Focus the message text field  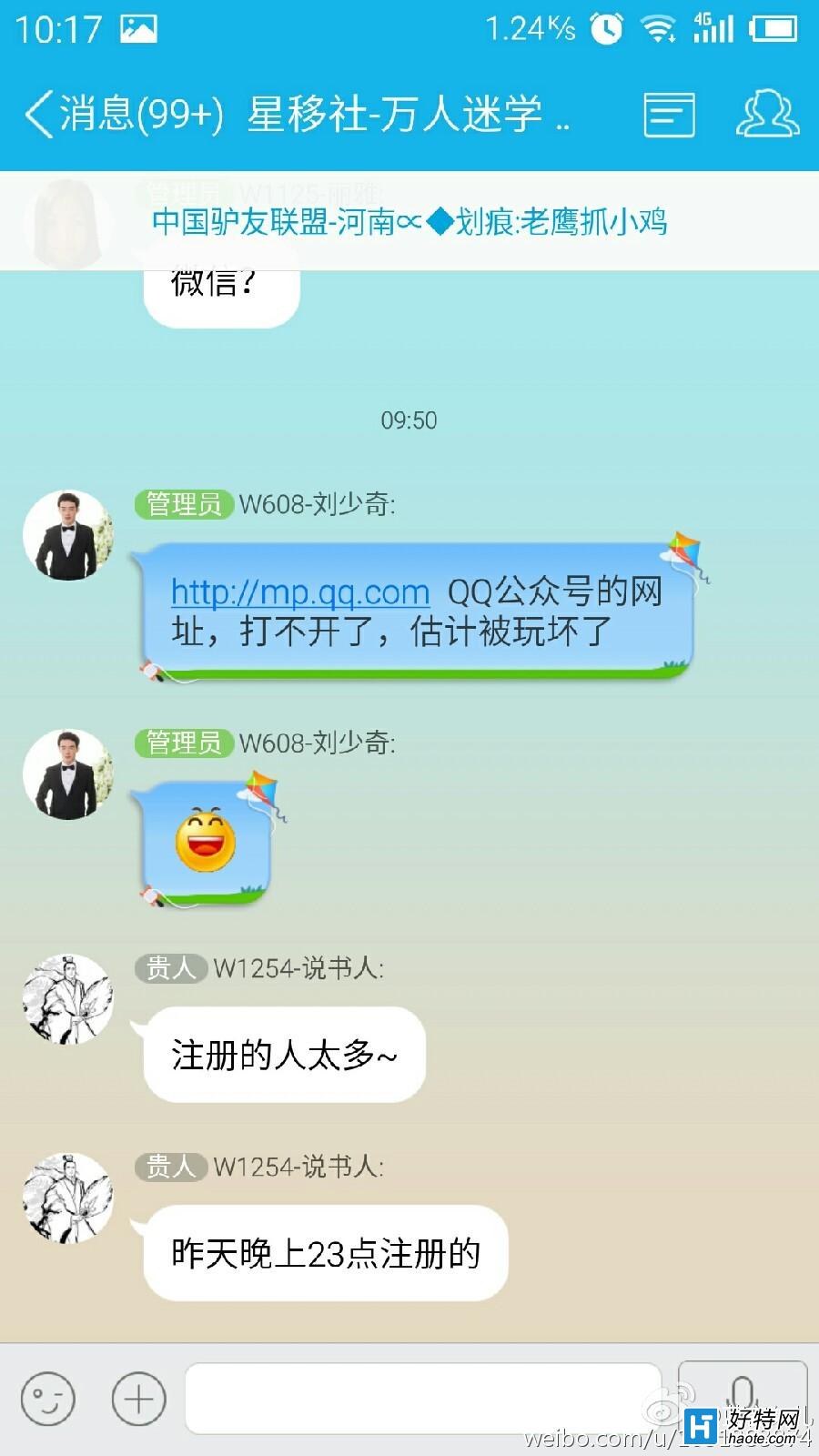pos(423,1398)
